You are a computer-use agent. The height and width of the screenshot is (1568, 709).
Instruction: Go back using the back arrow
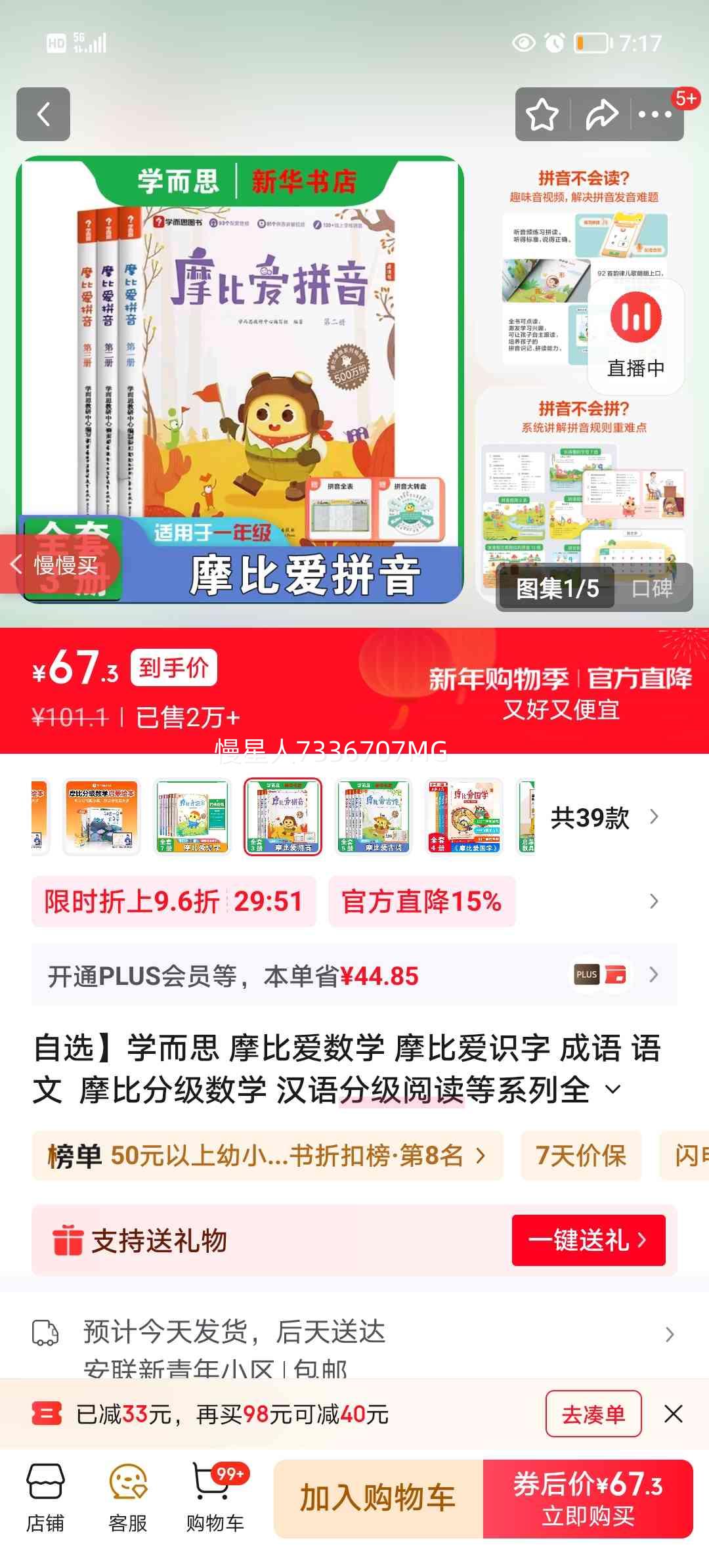(44, 115)
